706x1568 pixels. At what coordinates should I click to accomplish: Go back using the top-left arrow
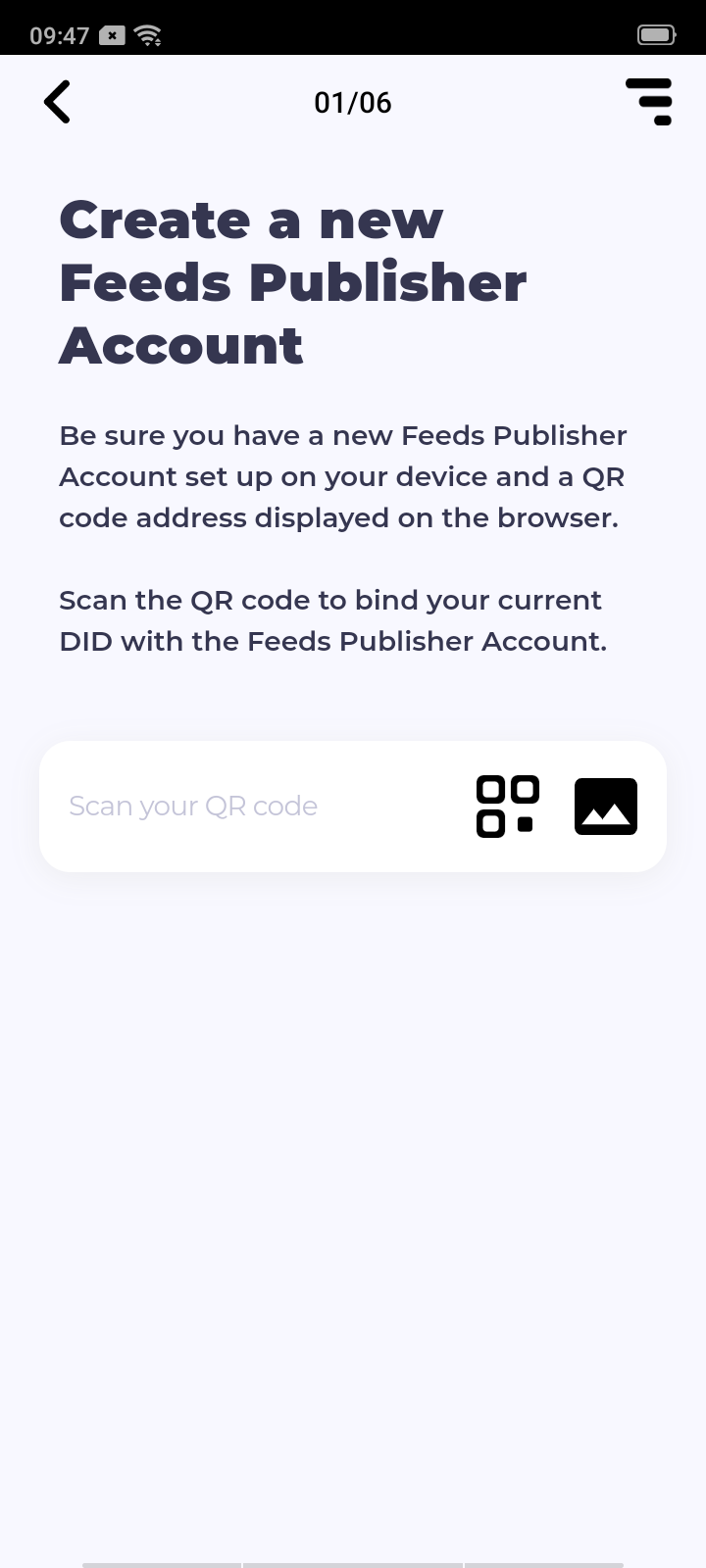click(58, 102)
